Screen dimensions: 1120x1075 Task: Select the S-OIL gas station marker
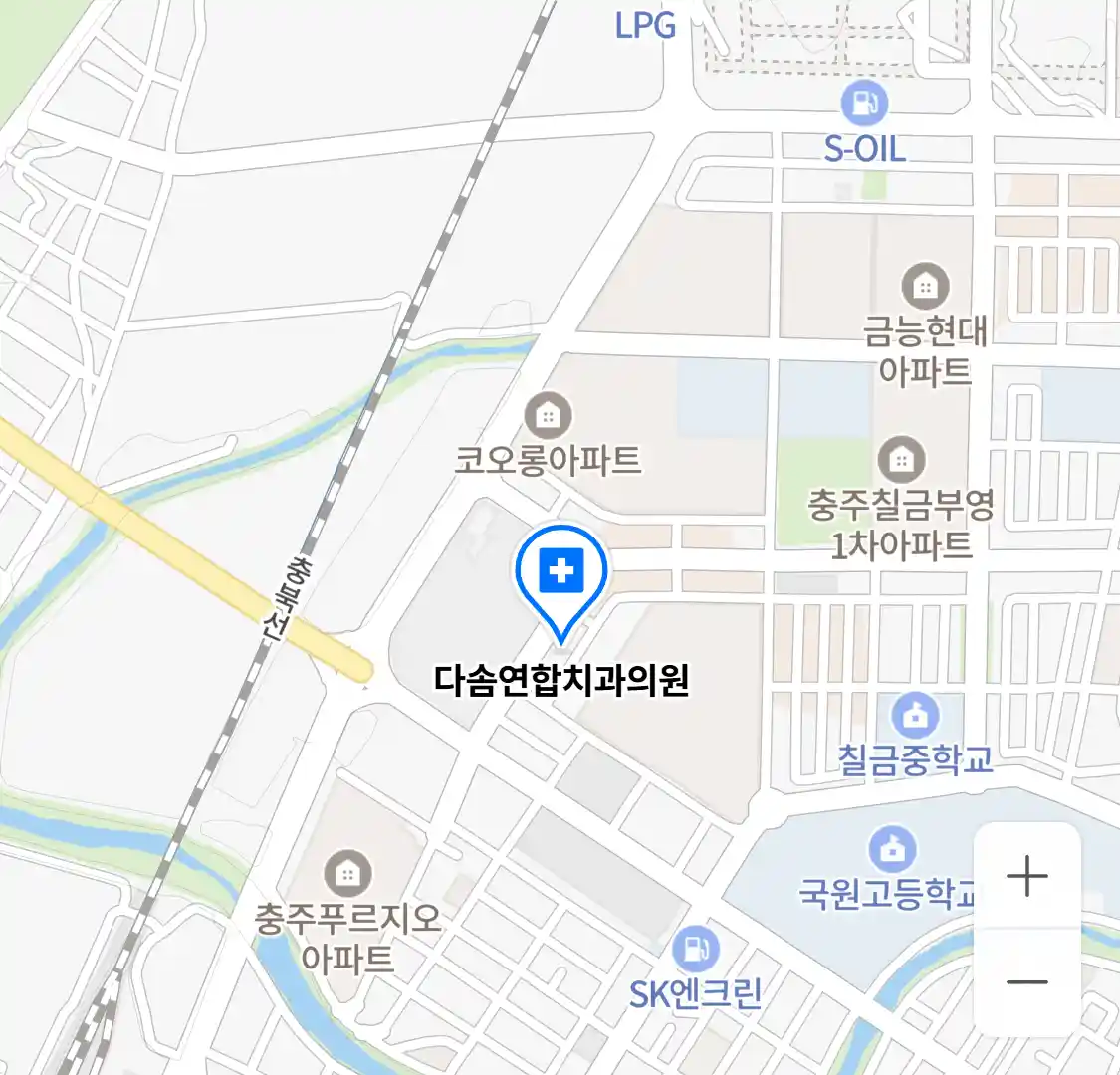click(864, 104)
